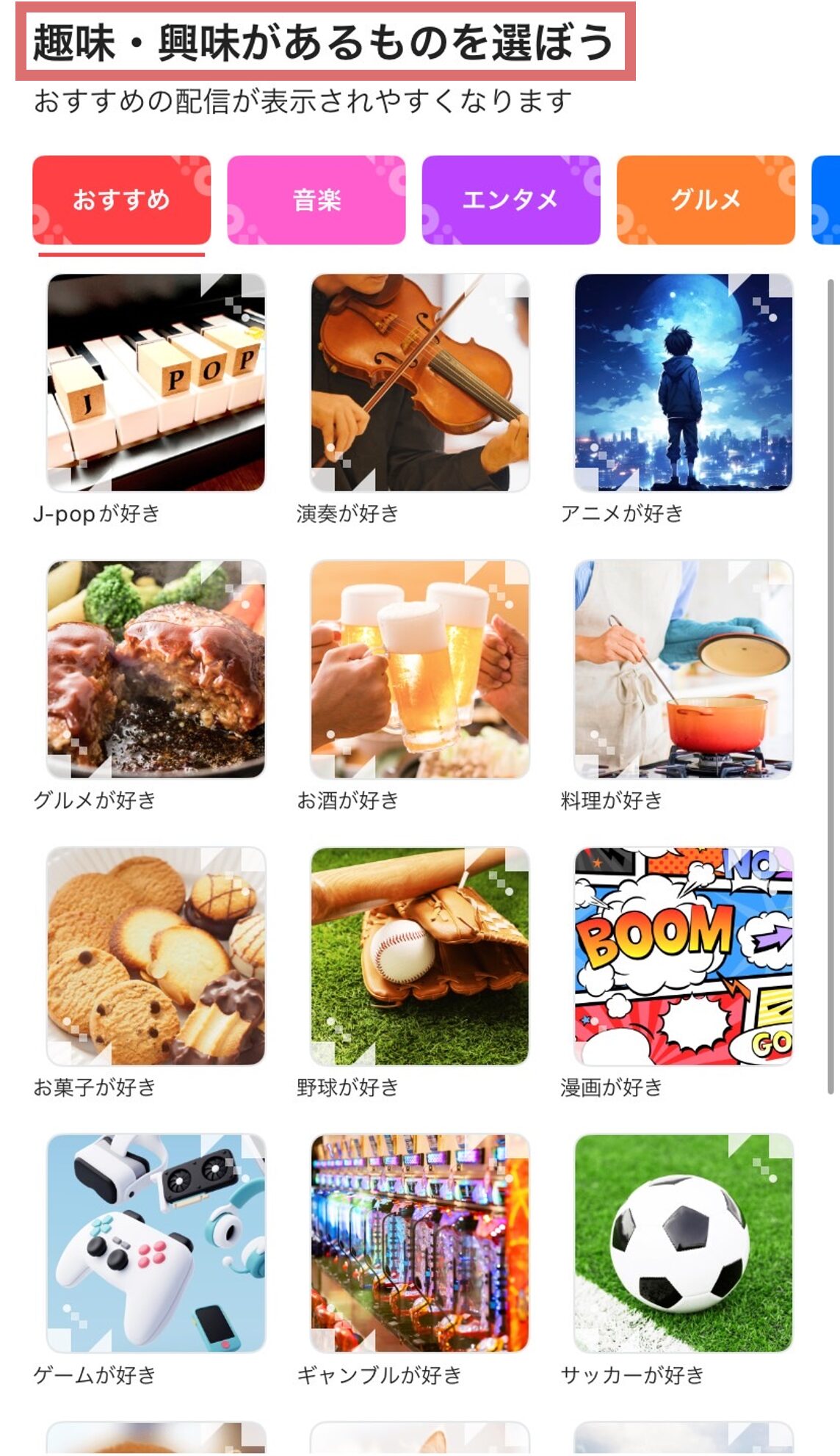The image size is (840, 1456).
Task: Pick お菓子が好き with the cookies
Action: 156,956
